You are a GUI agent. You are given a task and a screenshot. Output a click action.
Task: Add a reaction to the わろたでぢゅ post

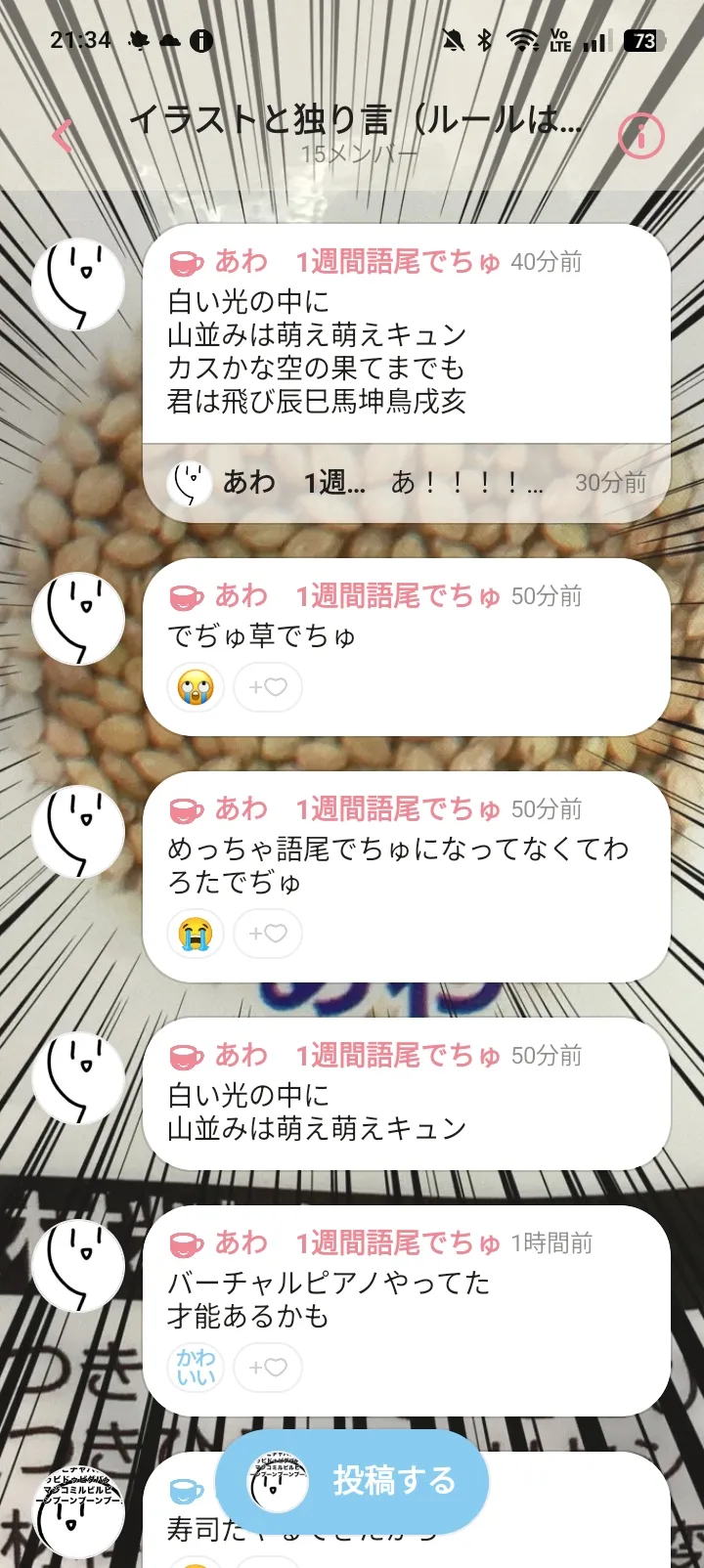(x=268, y=934)
